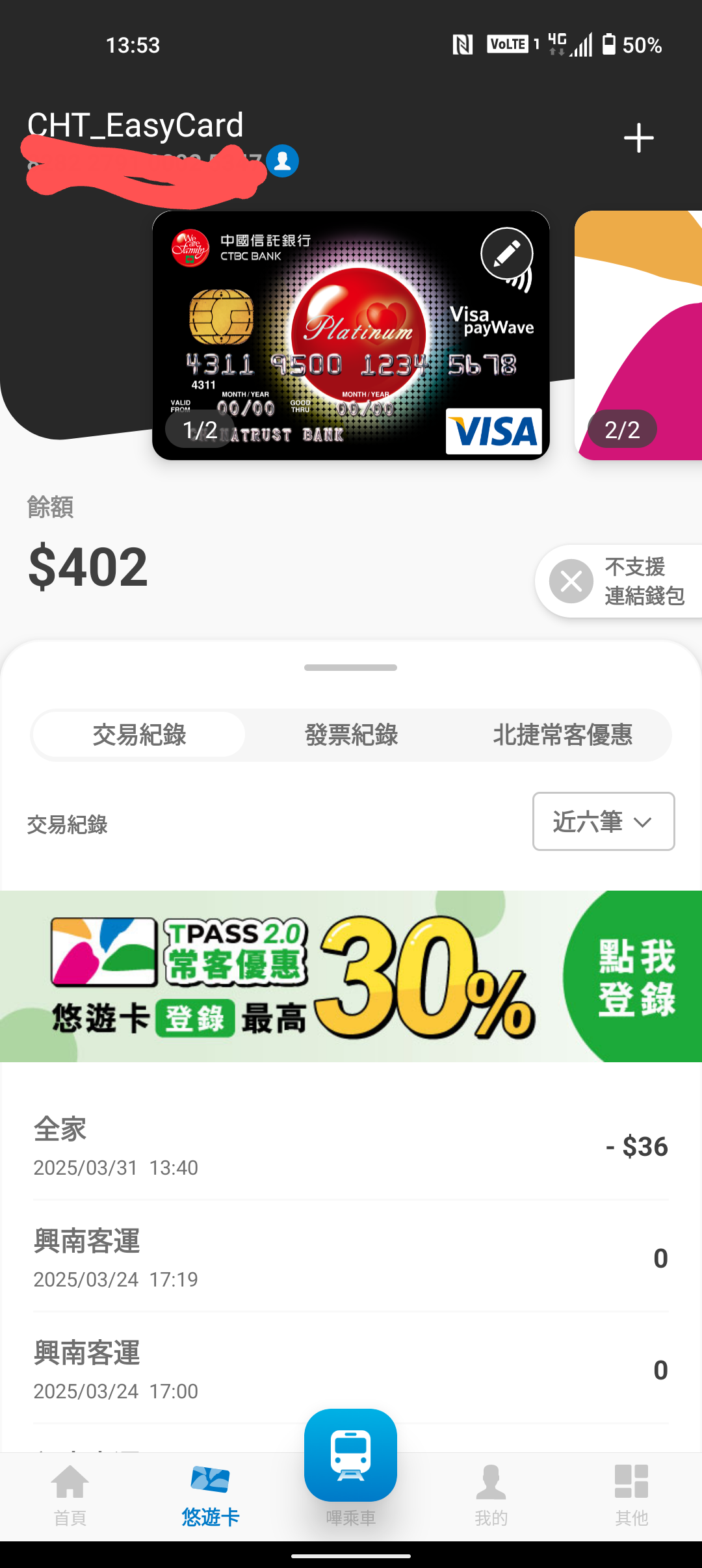Switch to the 發票紀錄 tab
Viewport: 702px width, 1568px height.
tap(351, 735)
